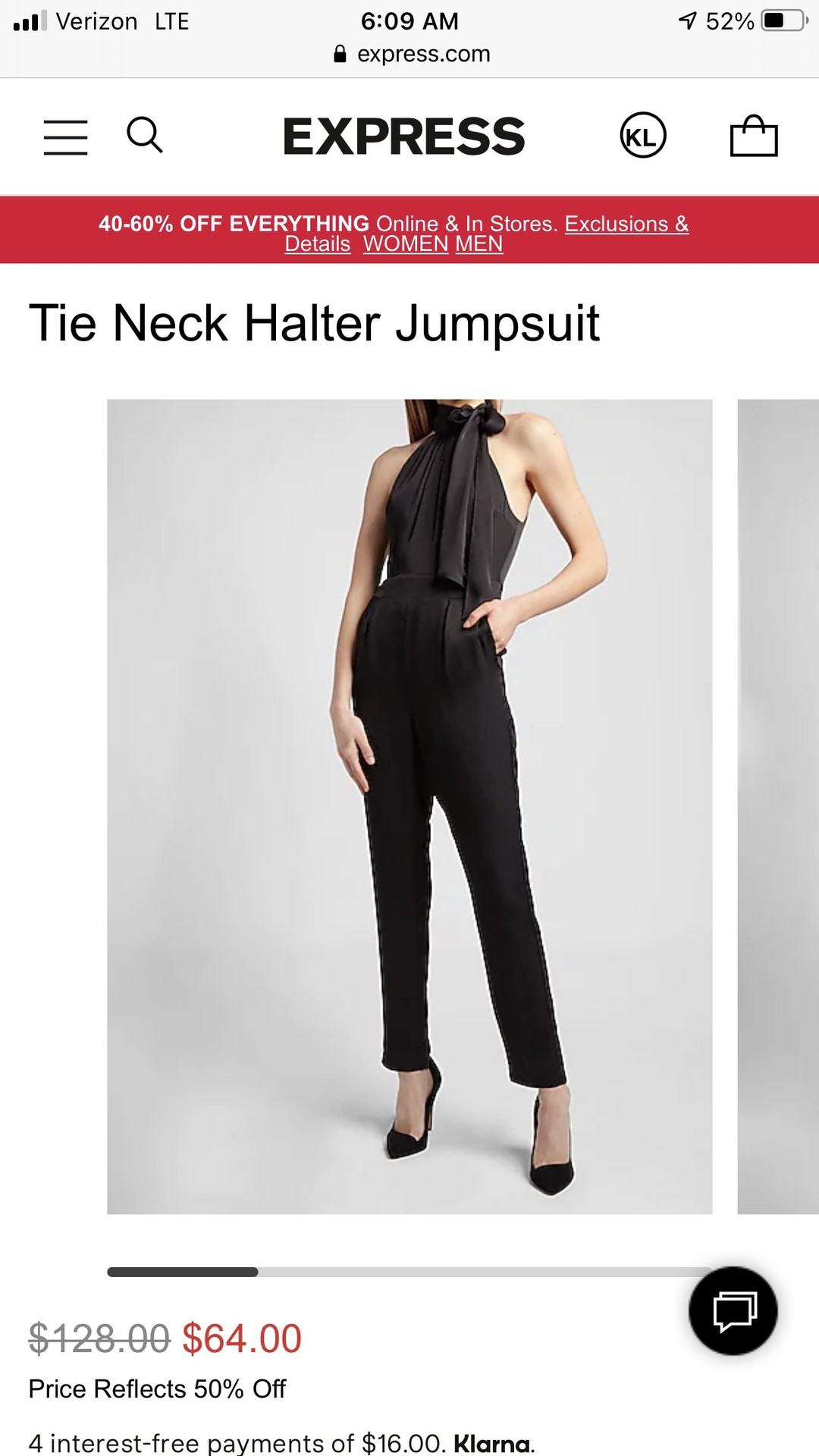Shop the MEN sale link
The image size is (819, 1456).
(x=479, y=244)
